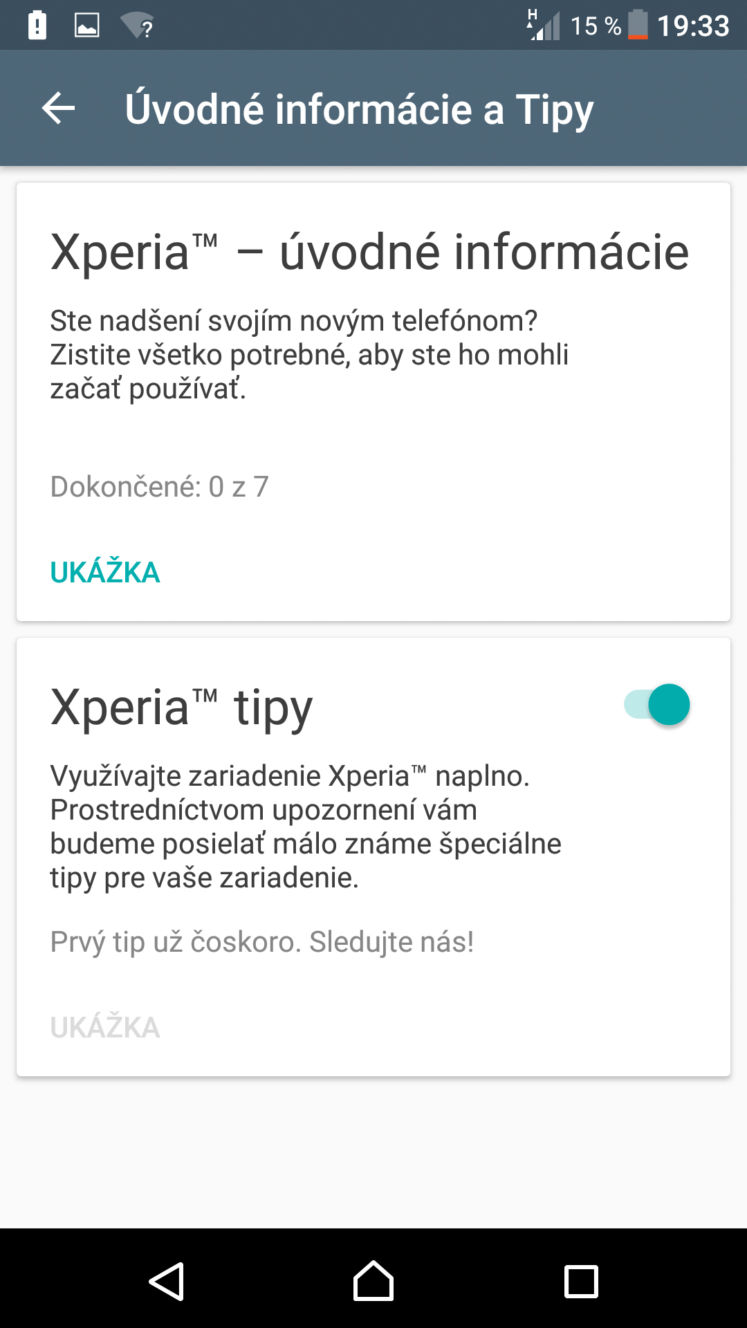Open the Xperia úvodné informácie card
The height and width of the screenshot is (1328, 747).
(x=373, y=401)
